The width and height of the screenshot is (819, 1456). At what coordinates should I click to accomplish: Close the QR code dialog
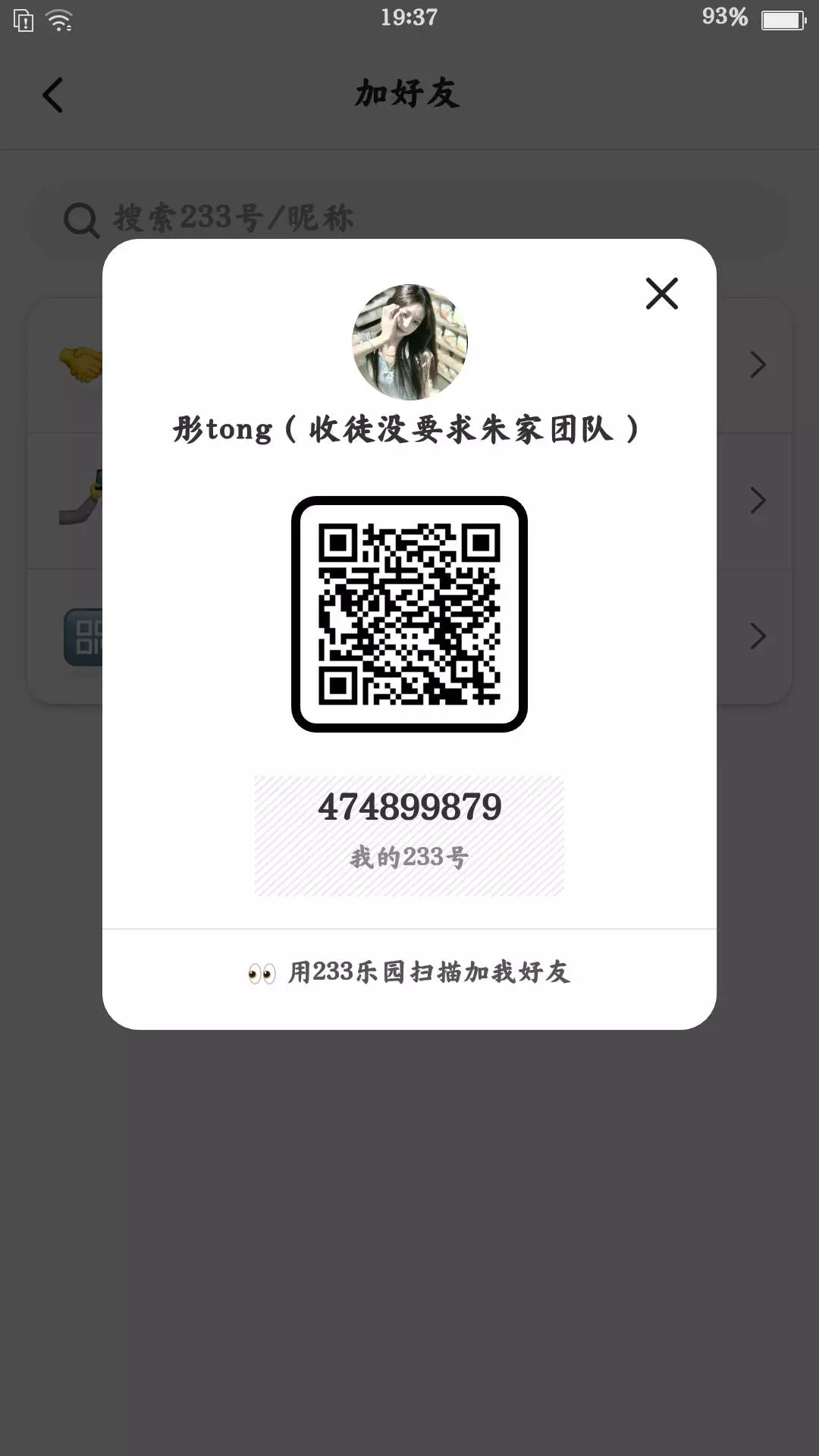coord(661,293)
